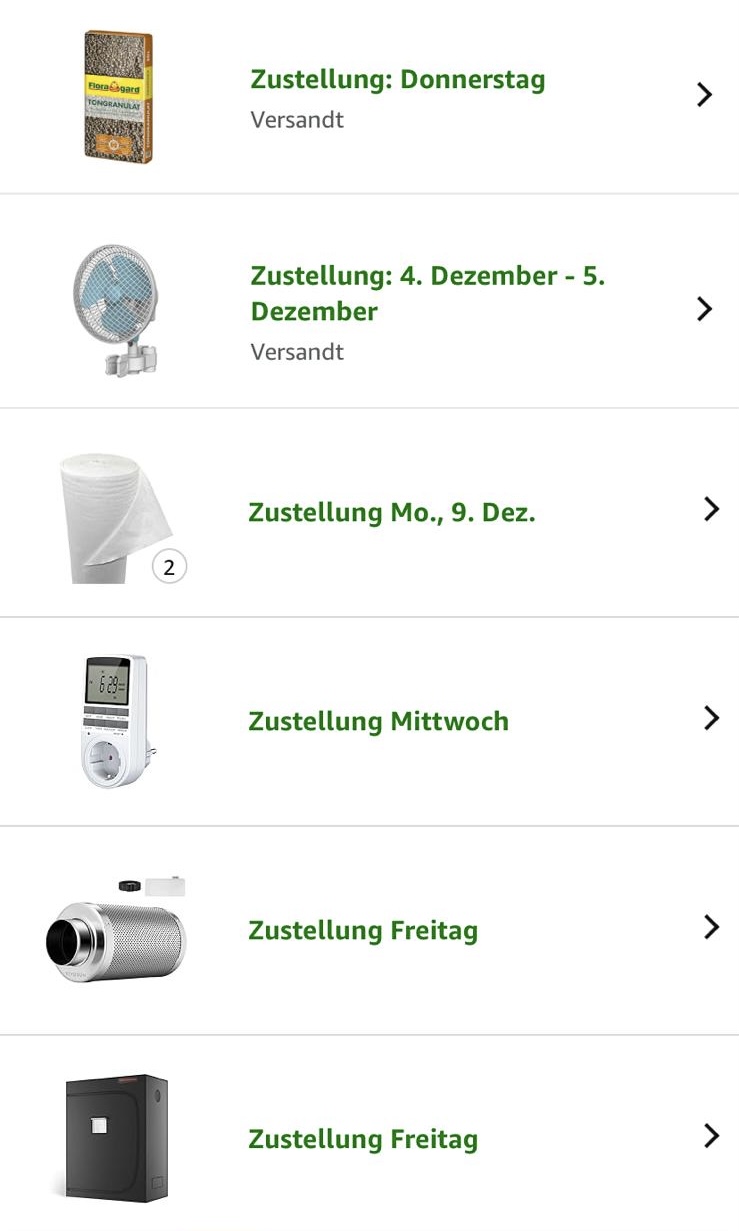Screen dimensions: 739x1231
Task: View order with Zustellung Mo., 9. Dez.
Action: tap(392, 513)
